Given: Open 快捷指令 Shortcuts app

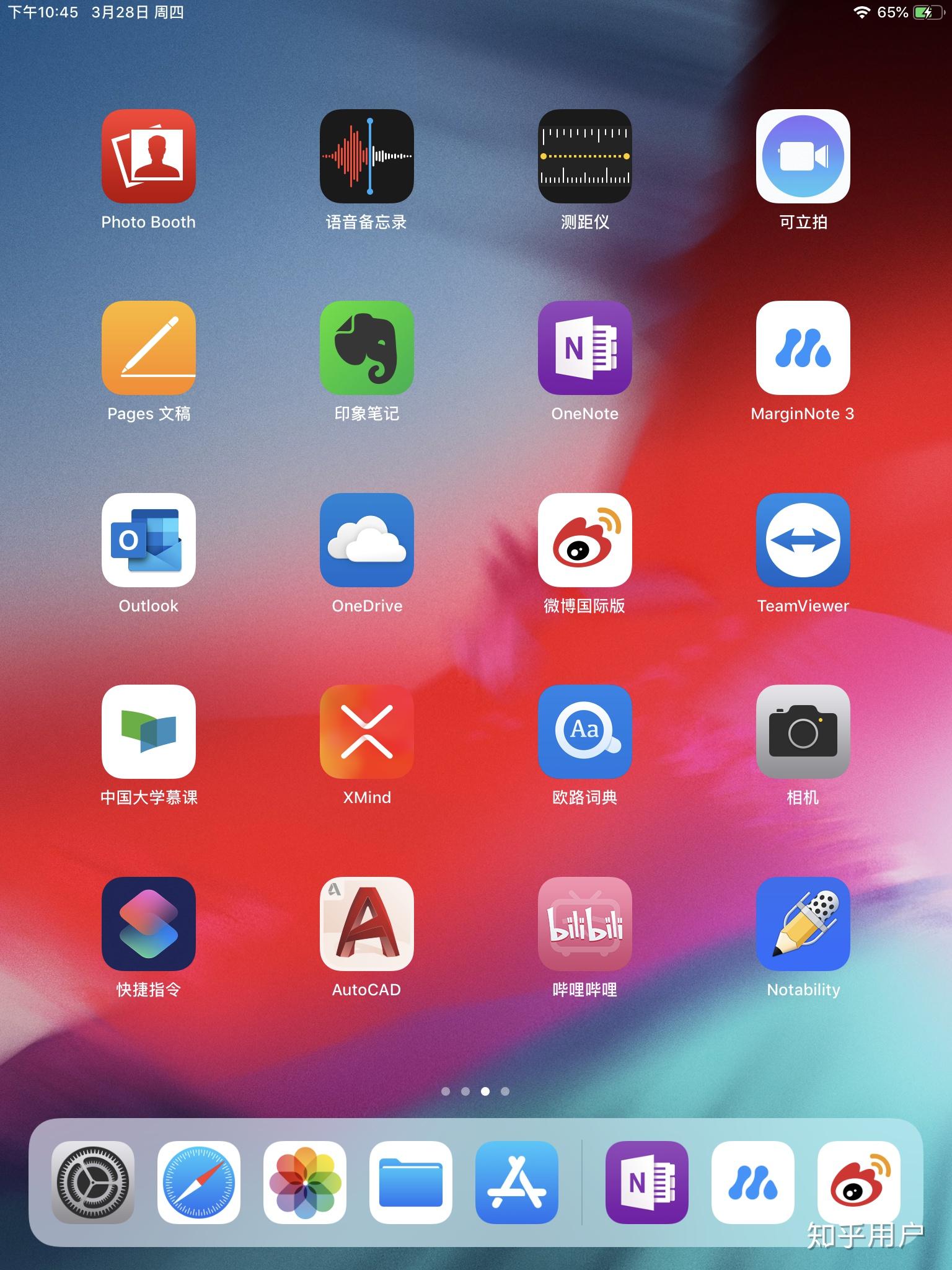Looking at the screenshot, I should pyautogui.click(x=149, y=924).
